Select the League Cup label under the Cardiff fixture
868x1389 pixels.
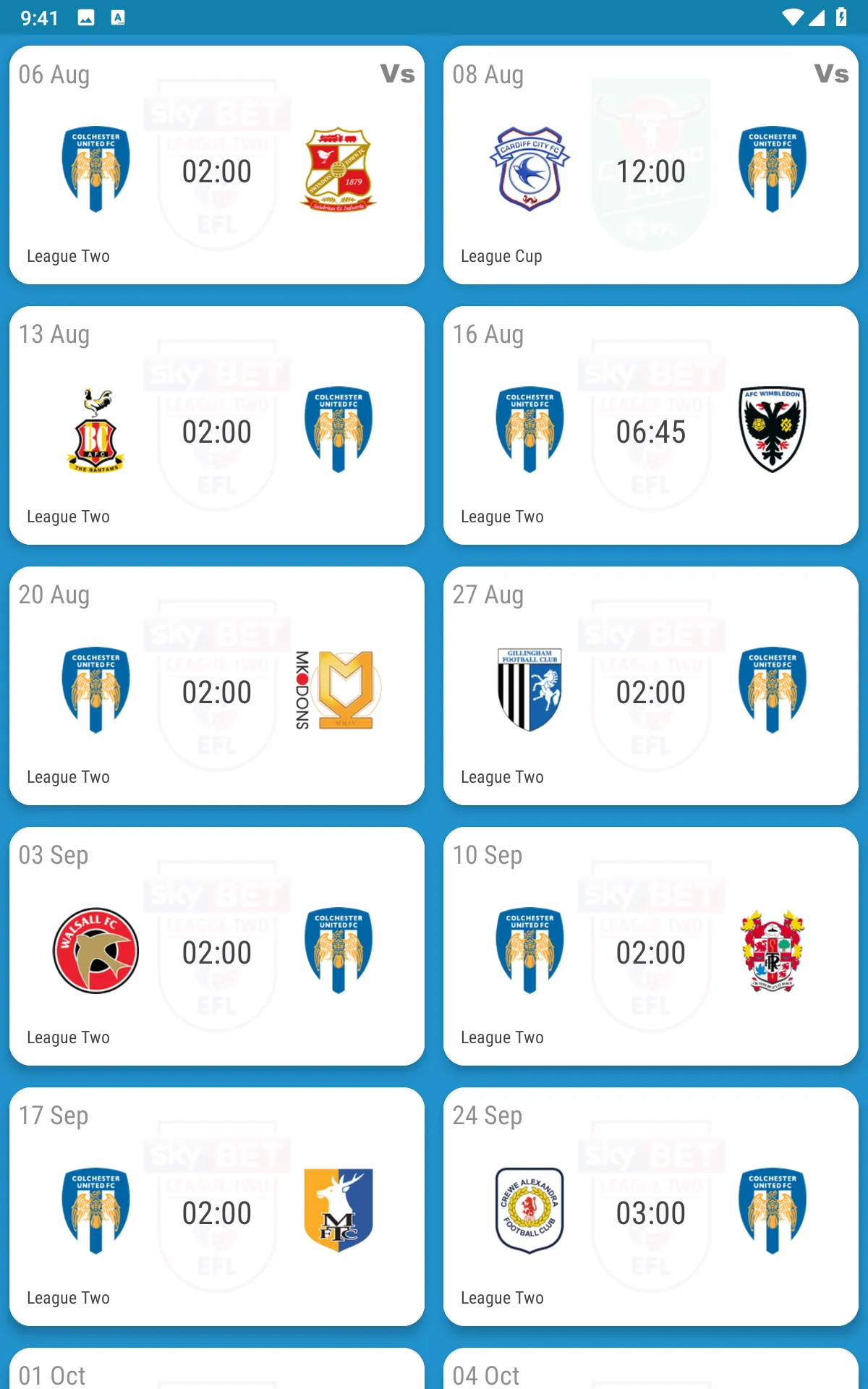pyautogui.click(x=502, y=255)
